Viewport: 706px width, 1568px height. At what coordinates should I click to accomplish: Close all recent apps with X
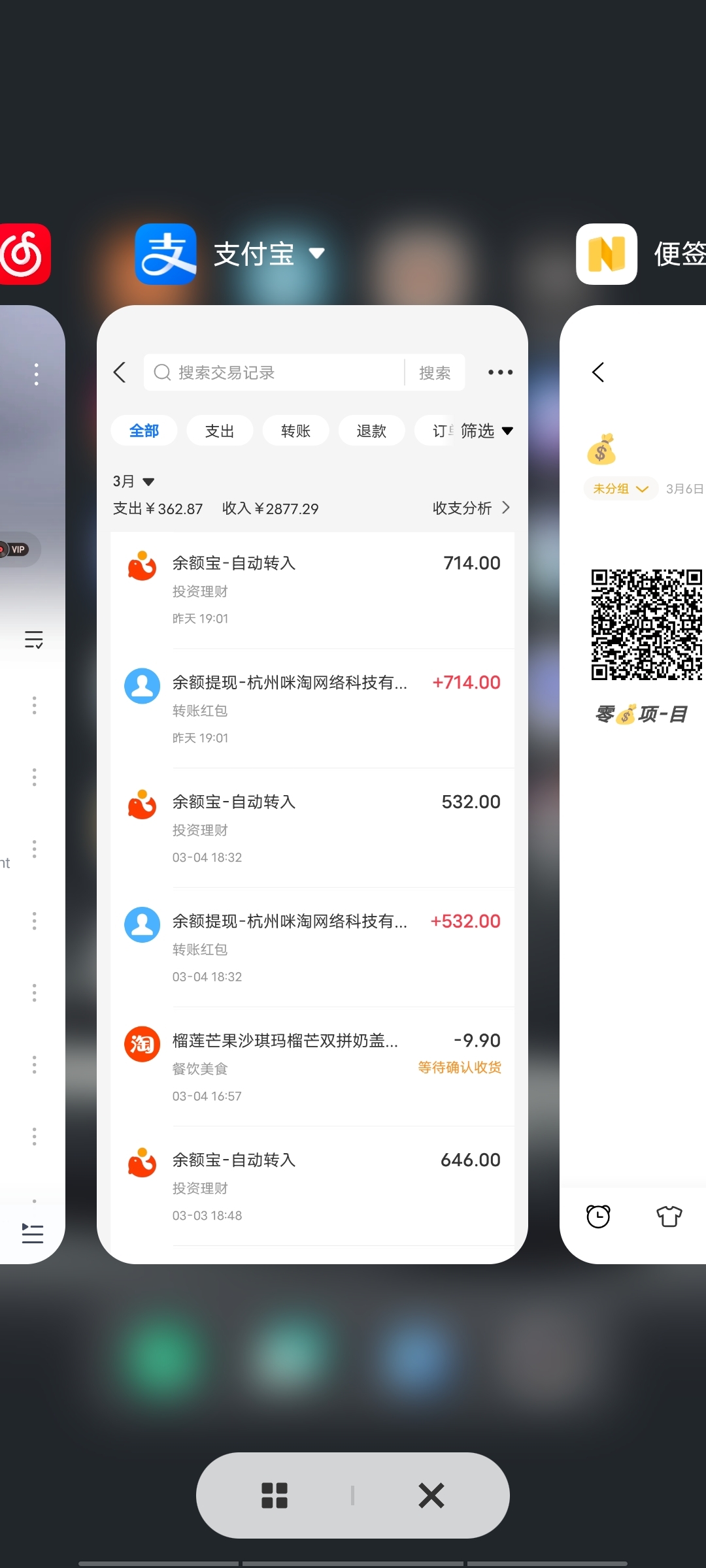point(431,1495)
